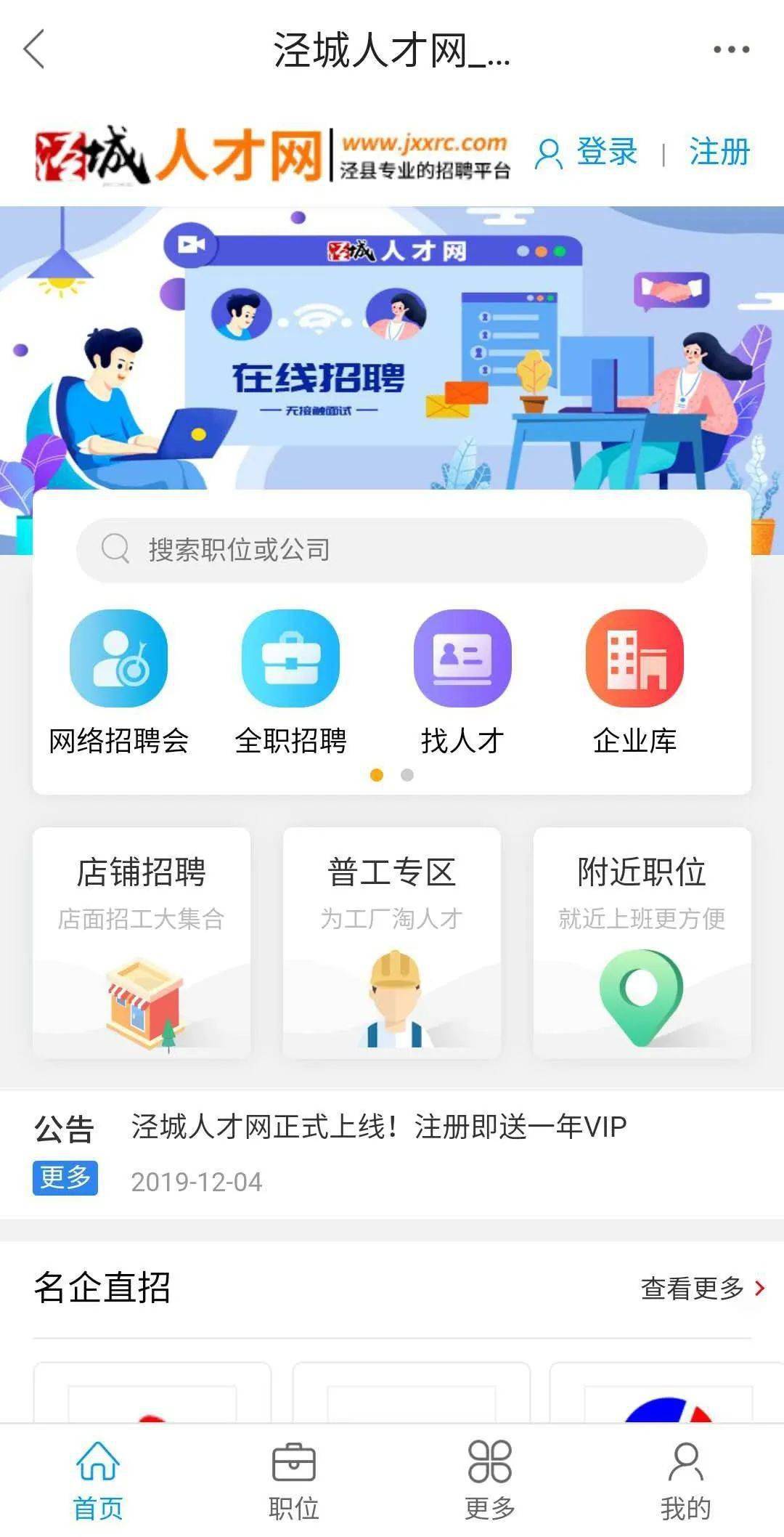Open the 普工专区 card
Viewport: 784px width, 1537px height.
(x=392, y=942)
